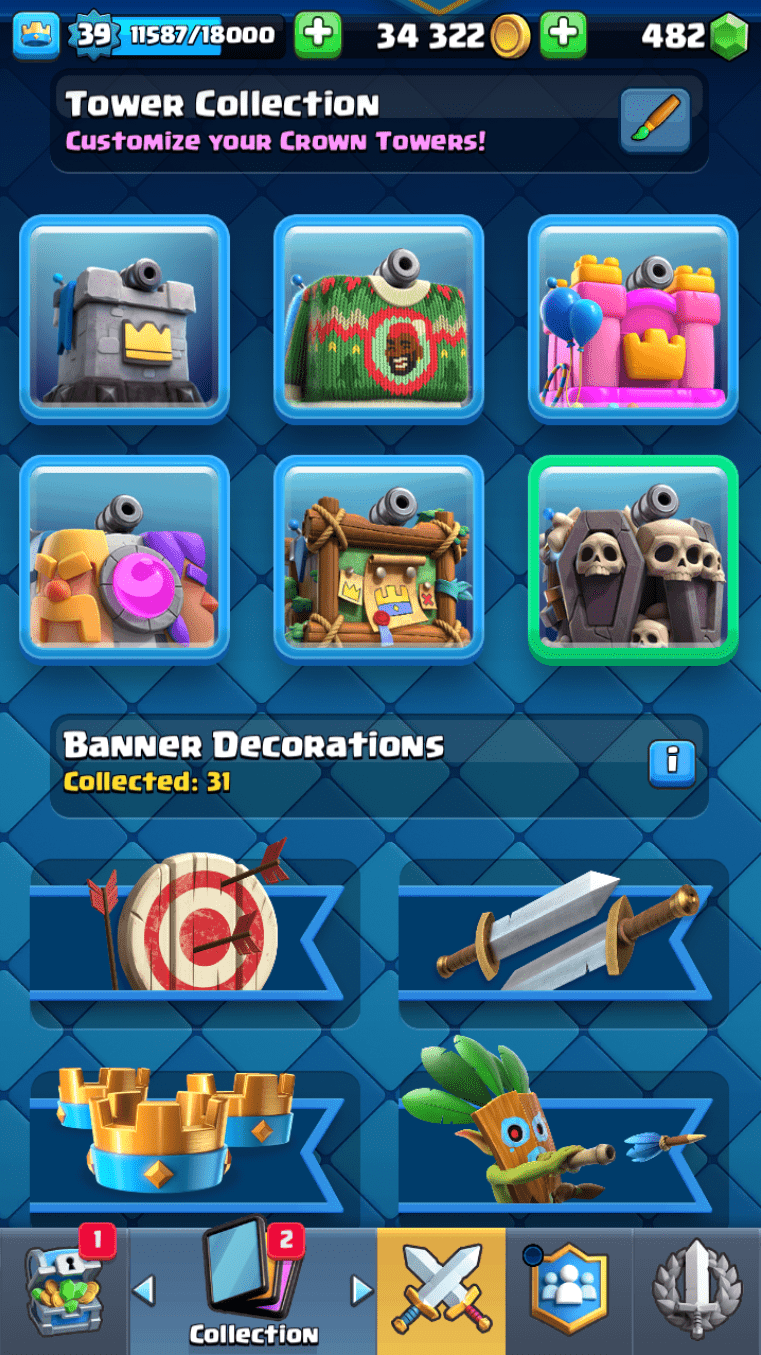The width and height of the screenshot is (761, 1355).
Task: Open the archery target banner decoration
Action: click(194, 940)
